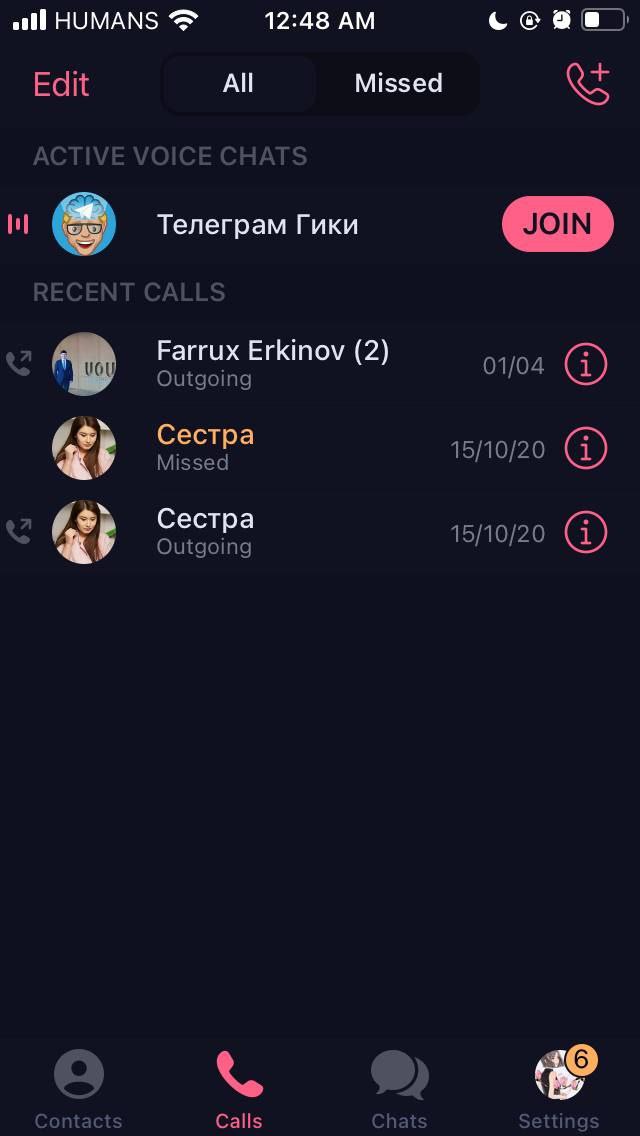Show details of the missed Сестра call
The image size is (640, 1136).
pos(586,449)
